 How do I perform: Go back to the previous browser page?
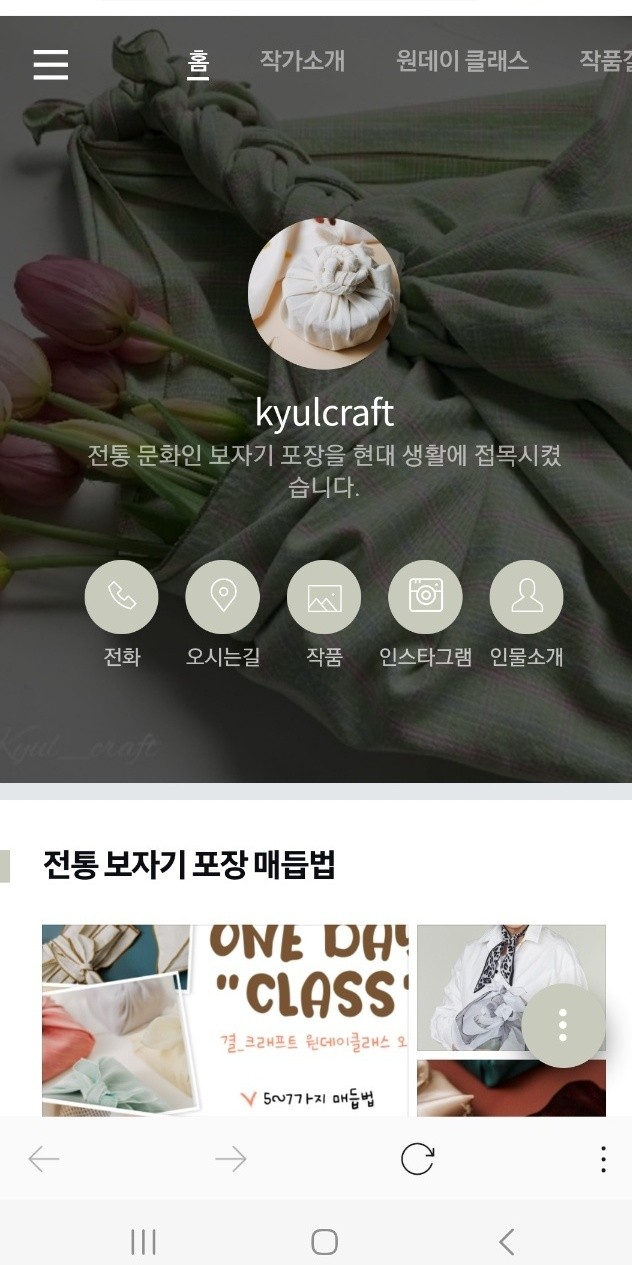pyautogui.click(x=44, y=1159)
